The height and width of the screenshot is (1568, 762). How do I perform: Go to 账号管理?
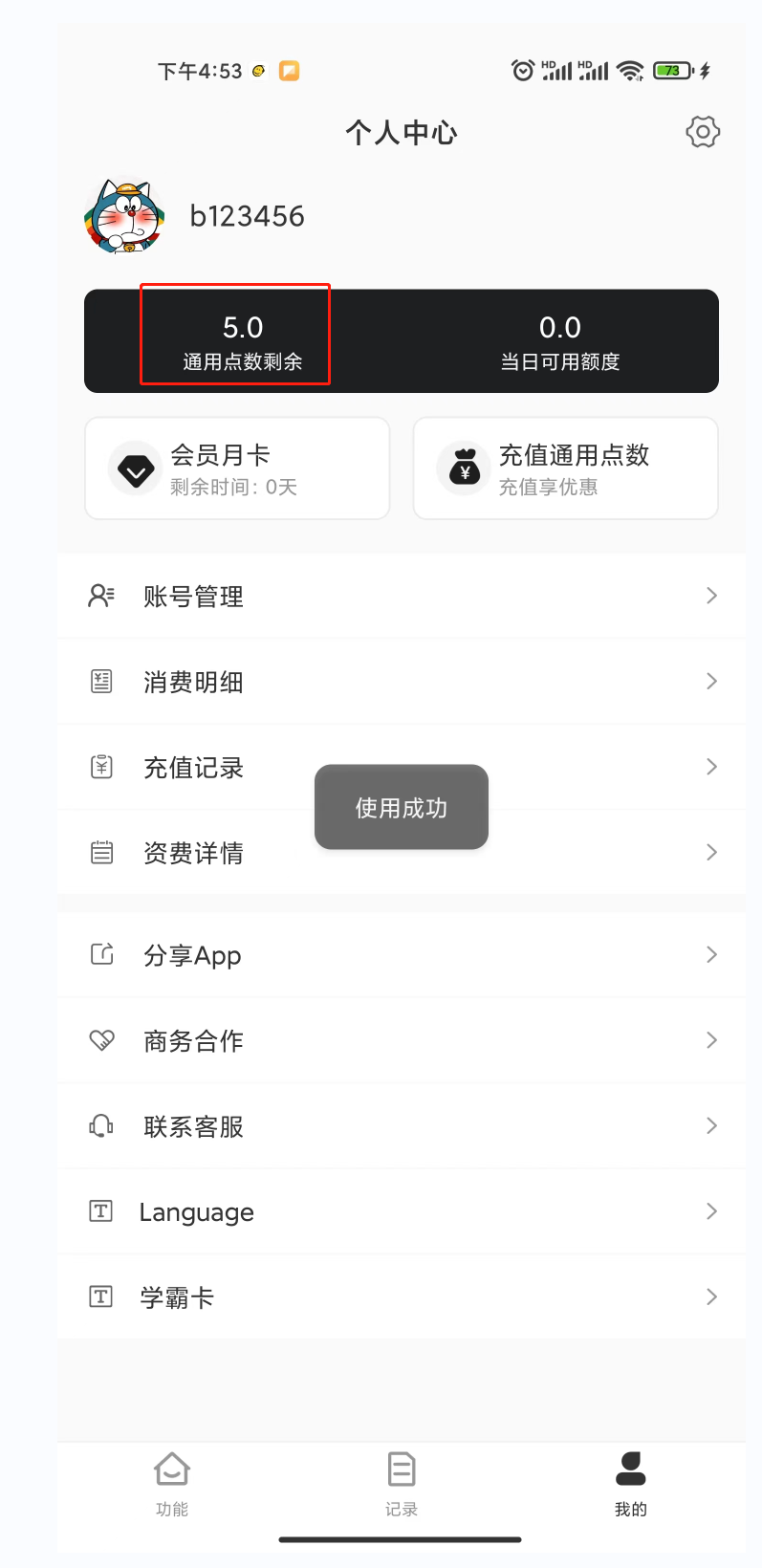coord(402,597)
